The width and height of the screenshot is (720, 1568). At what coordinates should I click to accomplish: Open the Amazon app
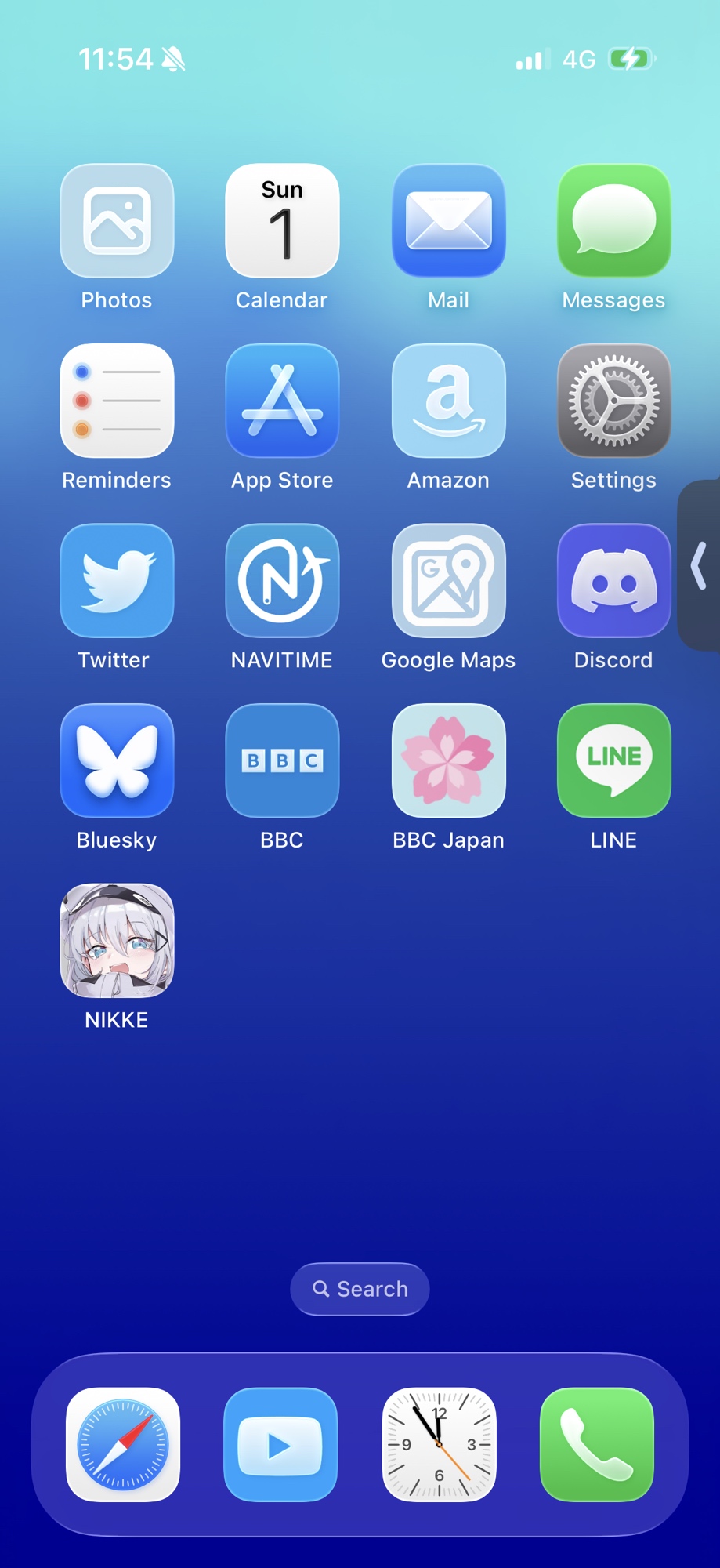coord(448,401)
